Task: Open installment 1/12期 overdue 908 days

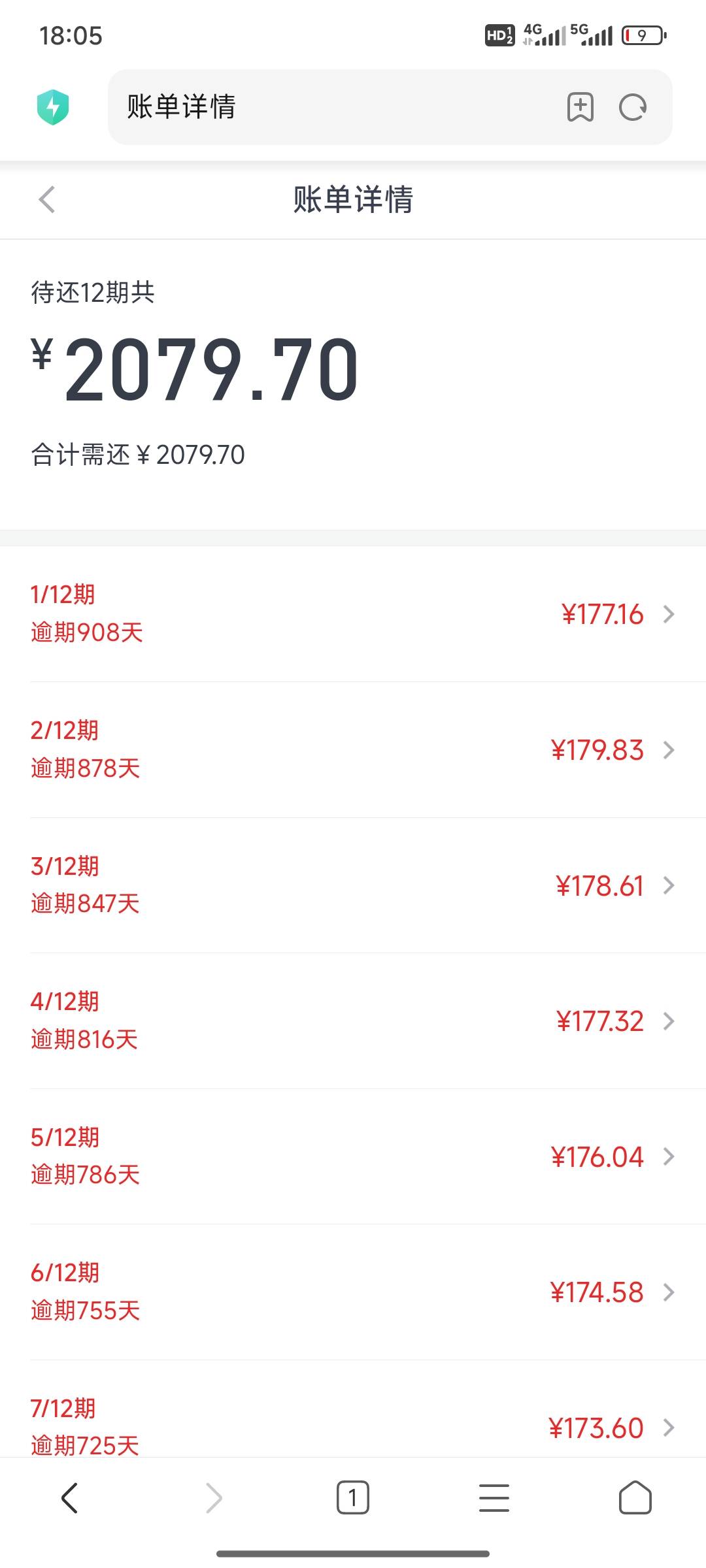Action: (x=353, y=614)
